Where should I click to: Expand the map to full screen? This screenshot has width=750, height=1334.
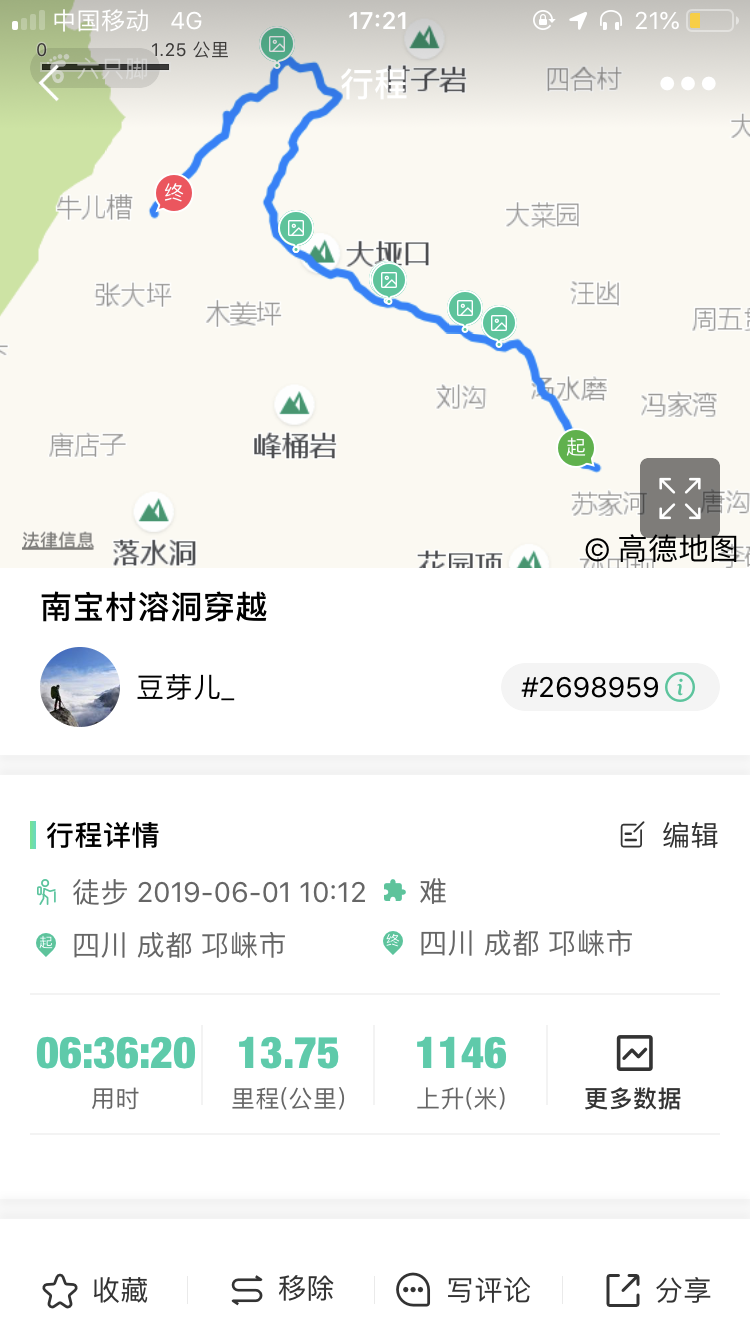(x=680, y=498)
